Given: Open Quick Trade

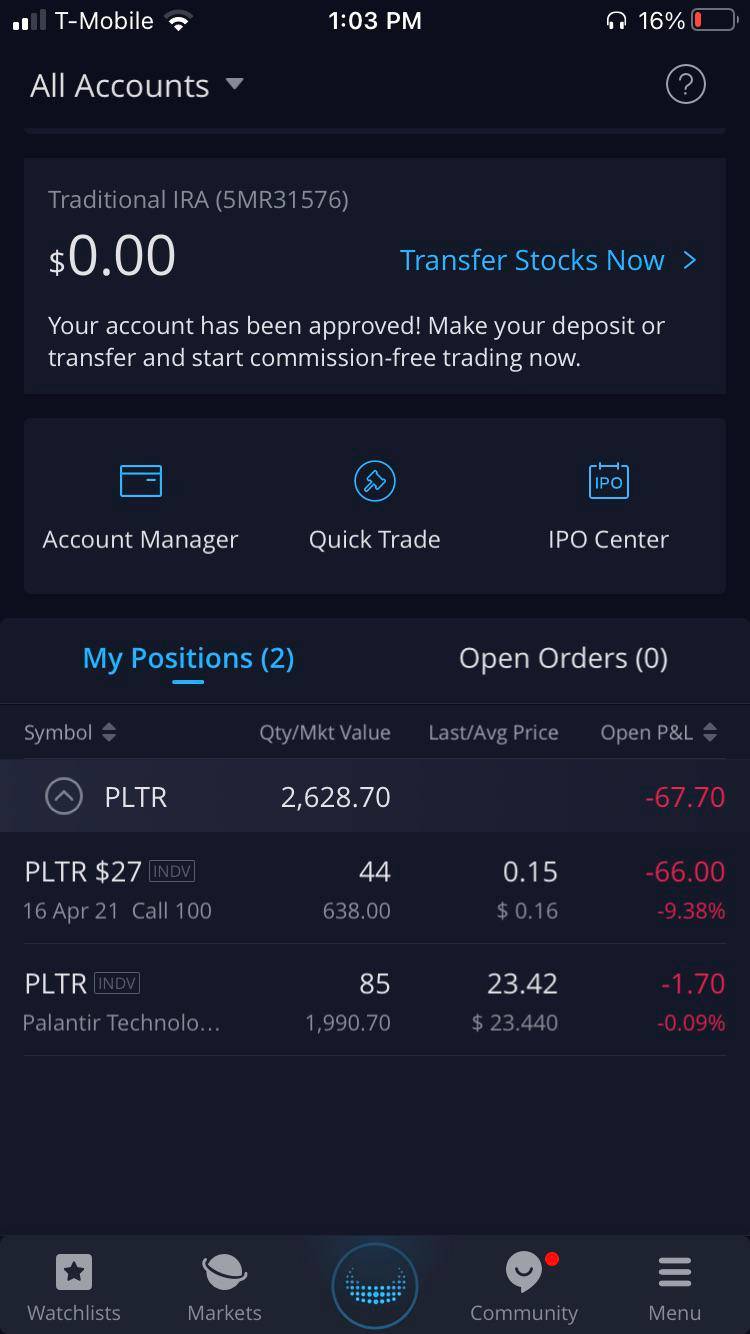Looking at the screenshot, I should tap(374, 505).
